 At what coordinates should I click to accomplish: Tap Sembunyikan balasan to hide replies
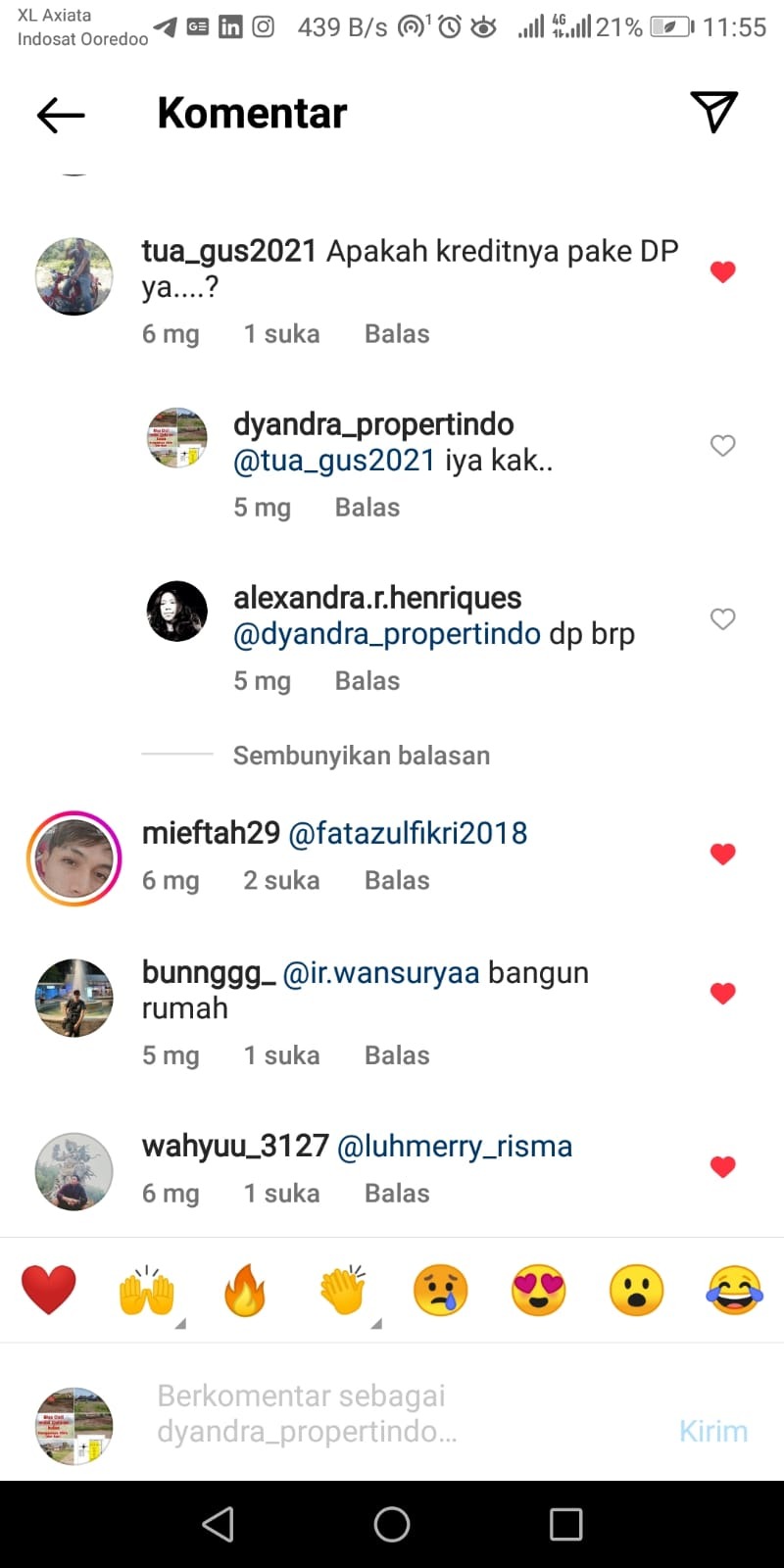click(361, 756)
